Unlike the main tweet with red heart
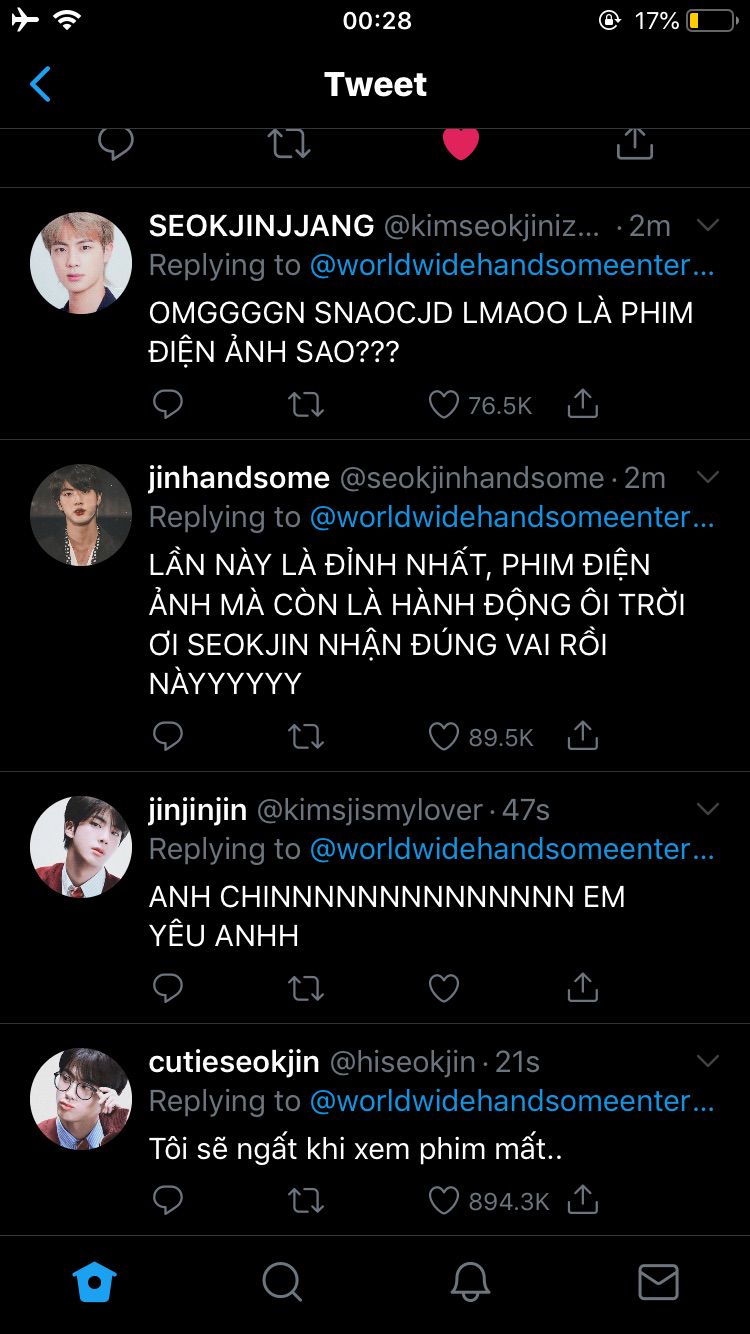750x1334 pixels. 461,144
